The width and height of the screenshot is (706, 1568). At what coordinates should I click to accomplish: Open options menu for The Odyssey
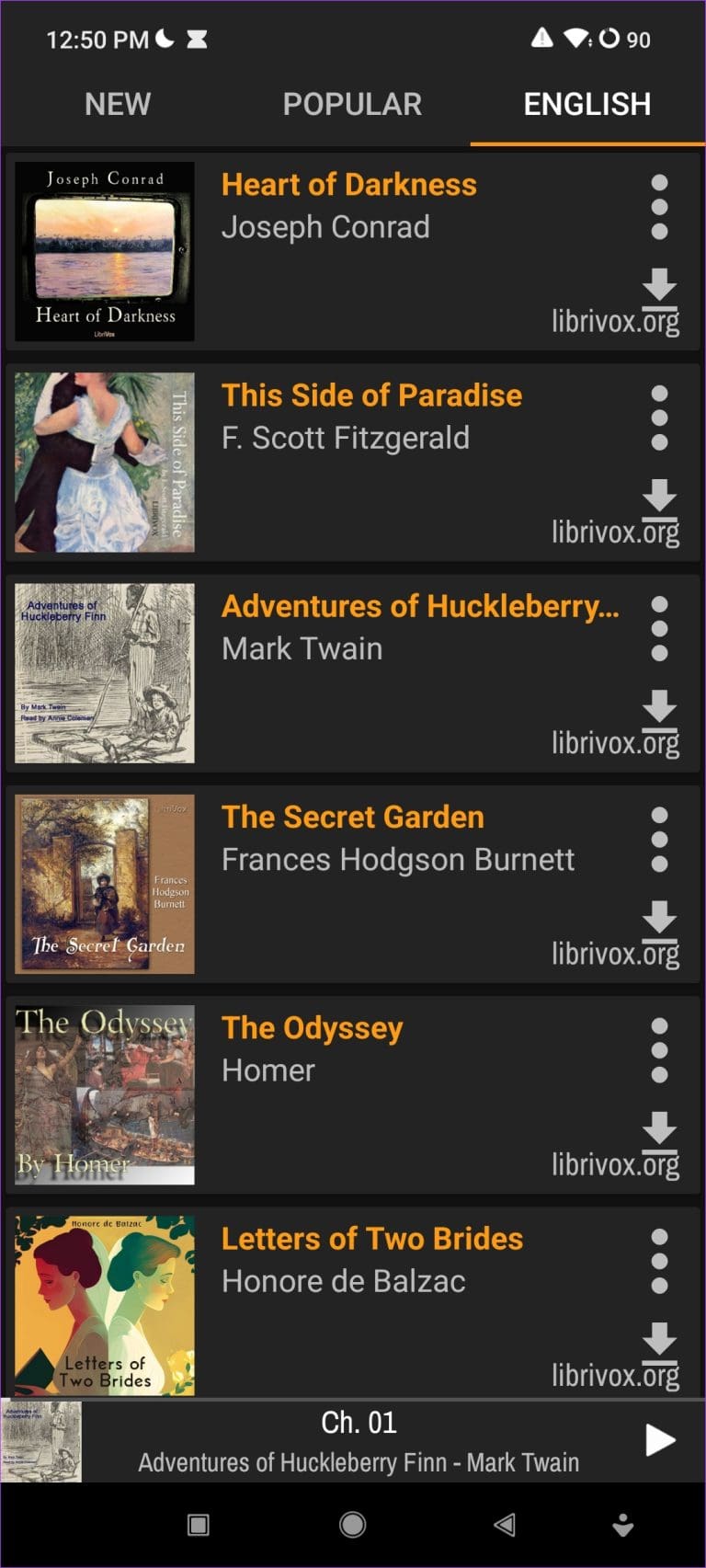(658, 1049)
